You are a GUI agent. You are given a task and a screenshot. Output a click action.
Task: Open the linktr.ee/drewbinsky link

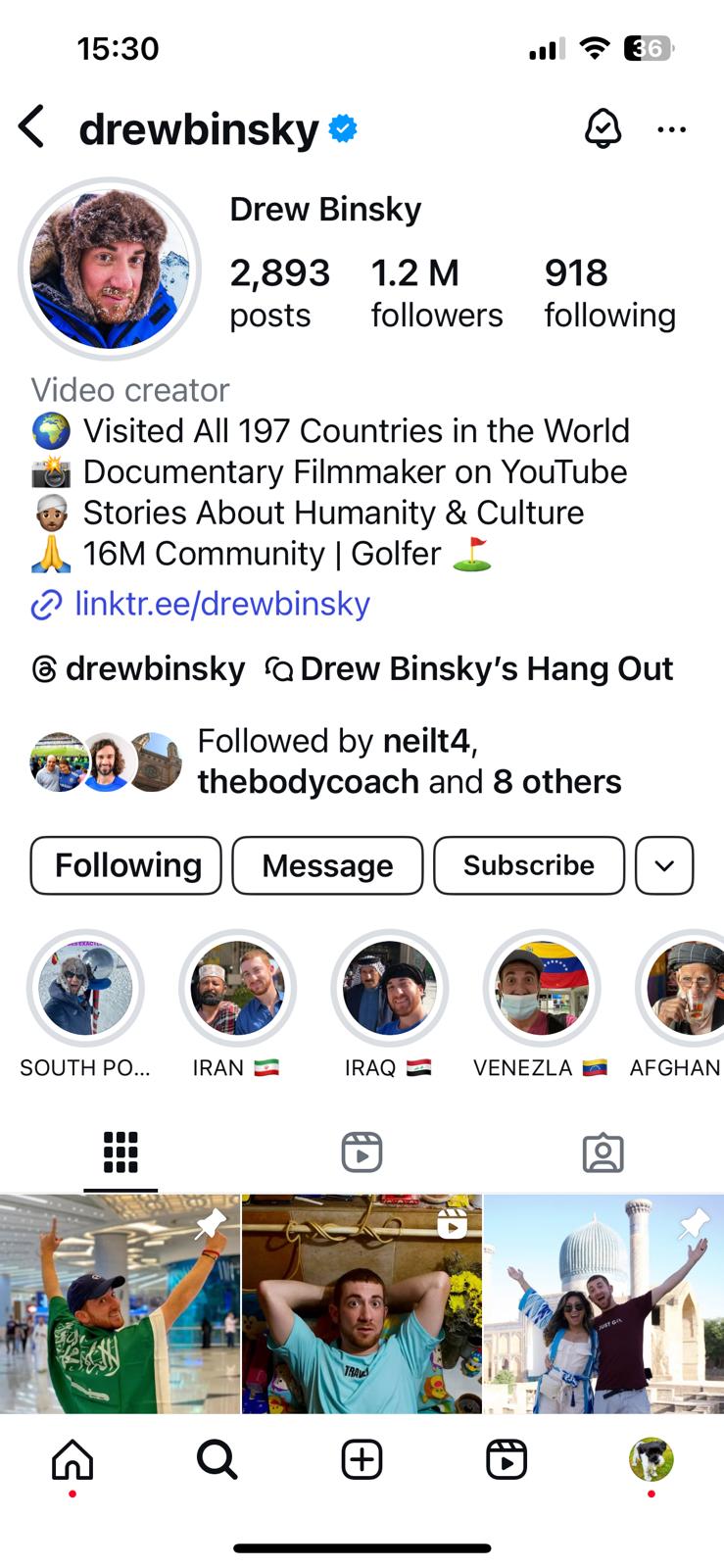221,604
